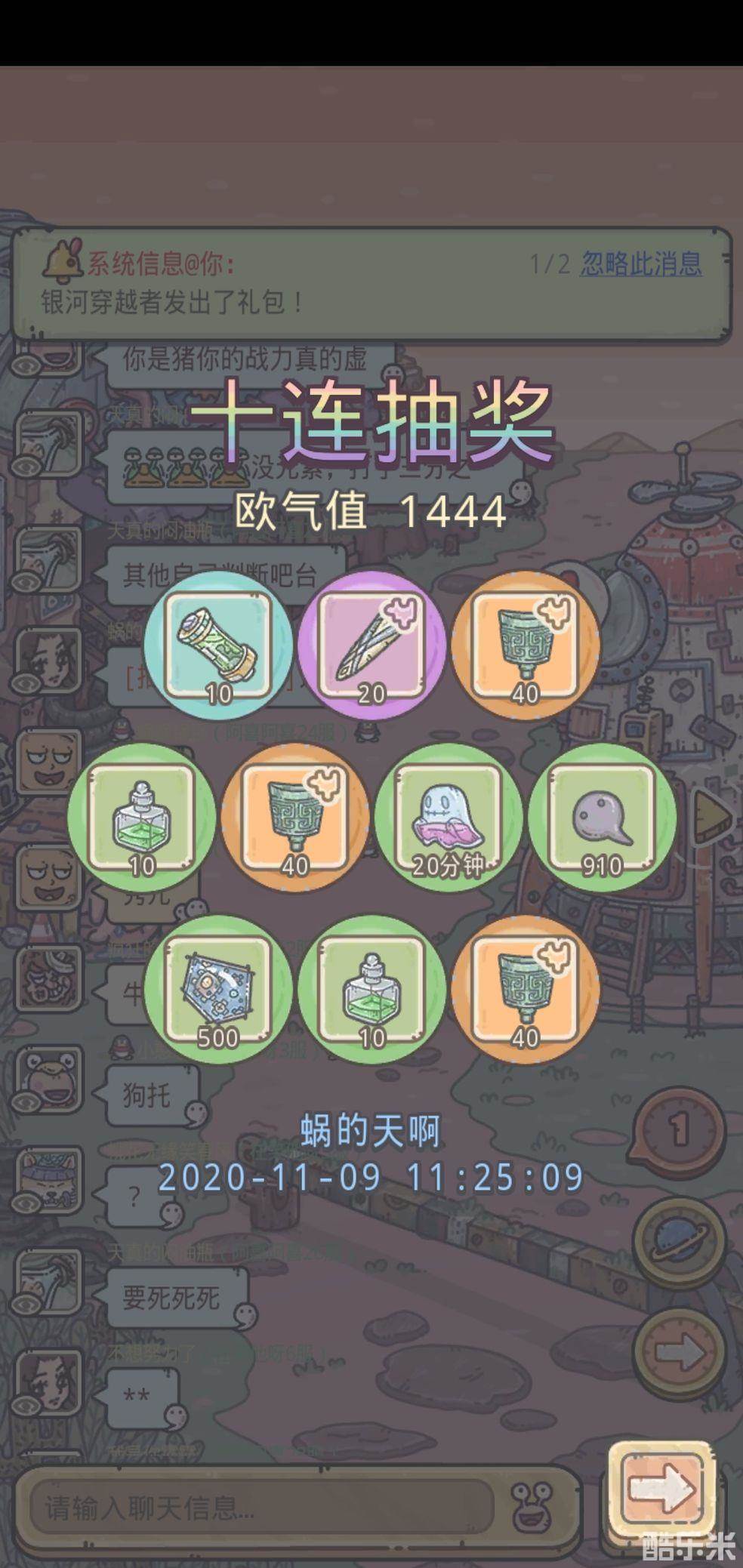Inspect the tadpole reward marked 910

(602, 818)
